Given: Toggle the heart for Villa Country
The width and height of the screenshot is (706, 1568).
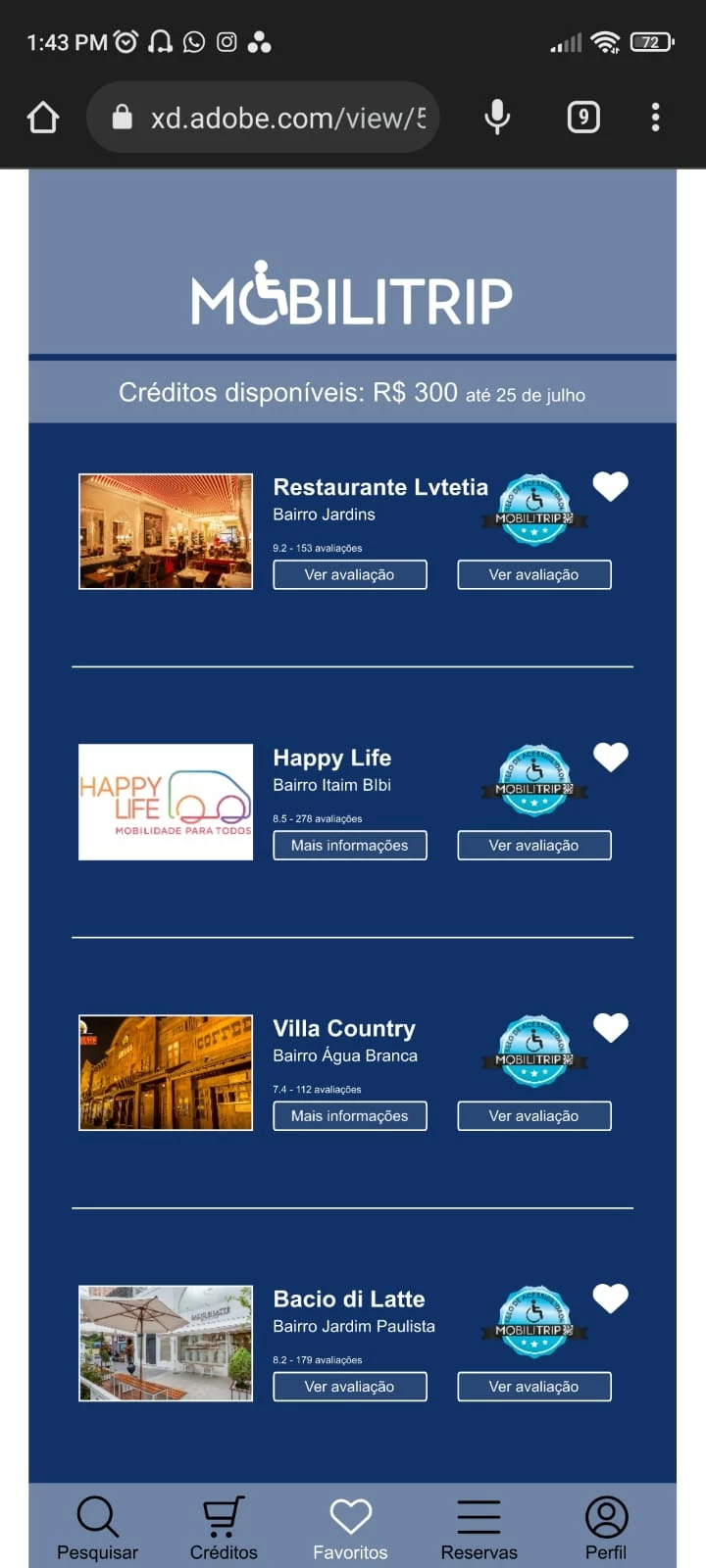Looking at the screenshot, I should coord(611,1027).
